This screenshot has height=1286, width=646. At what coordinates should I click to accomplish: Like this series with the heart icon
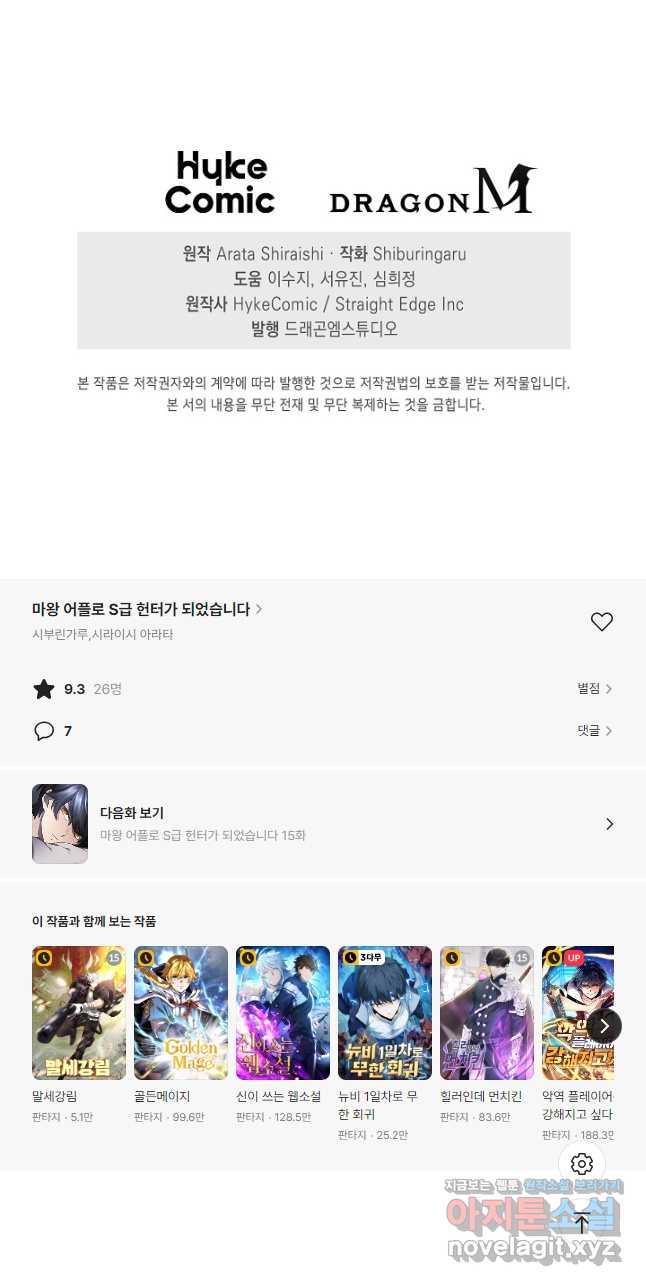(x=601, y=622)
